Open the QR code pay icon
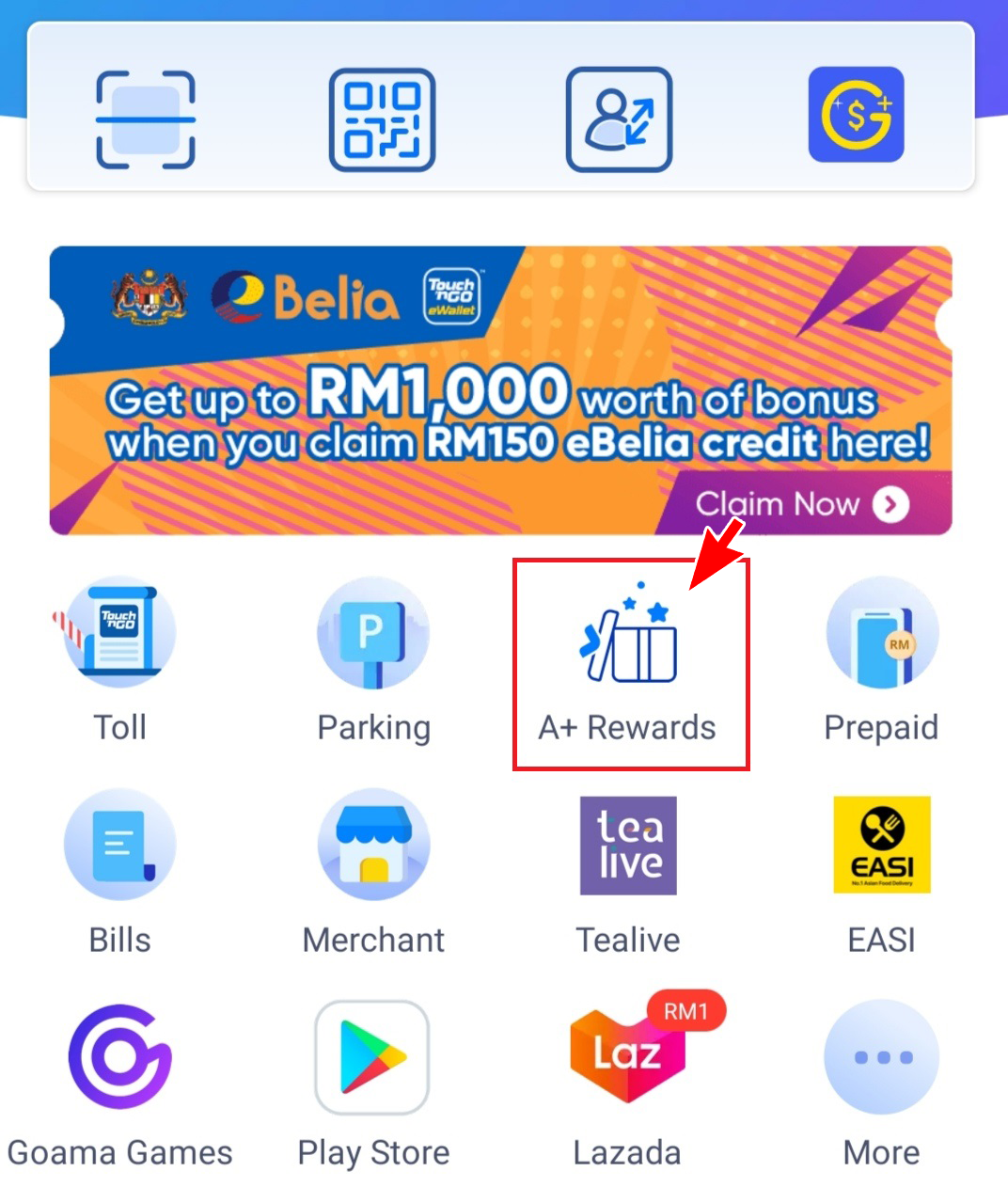 point(382,119)
